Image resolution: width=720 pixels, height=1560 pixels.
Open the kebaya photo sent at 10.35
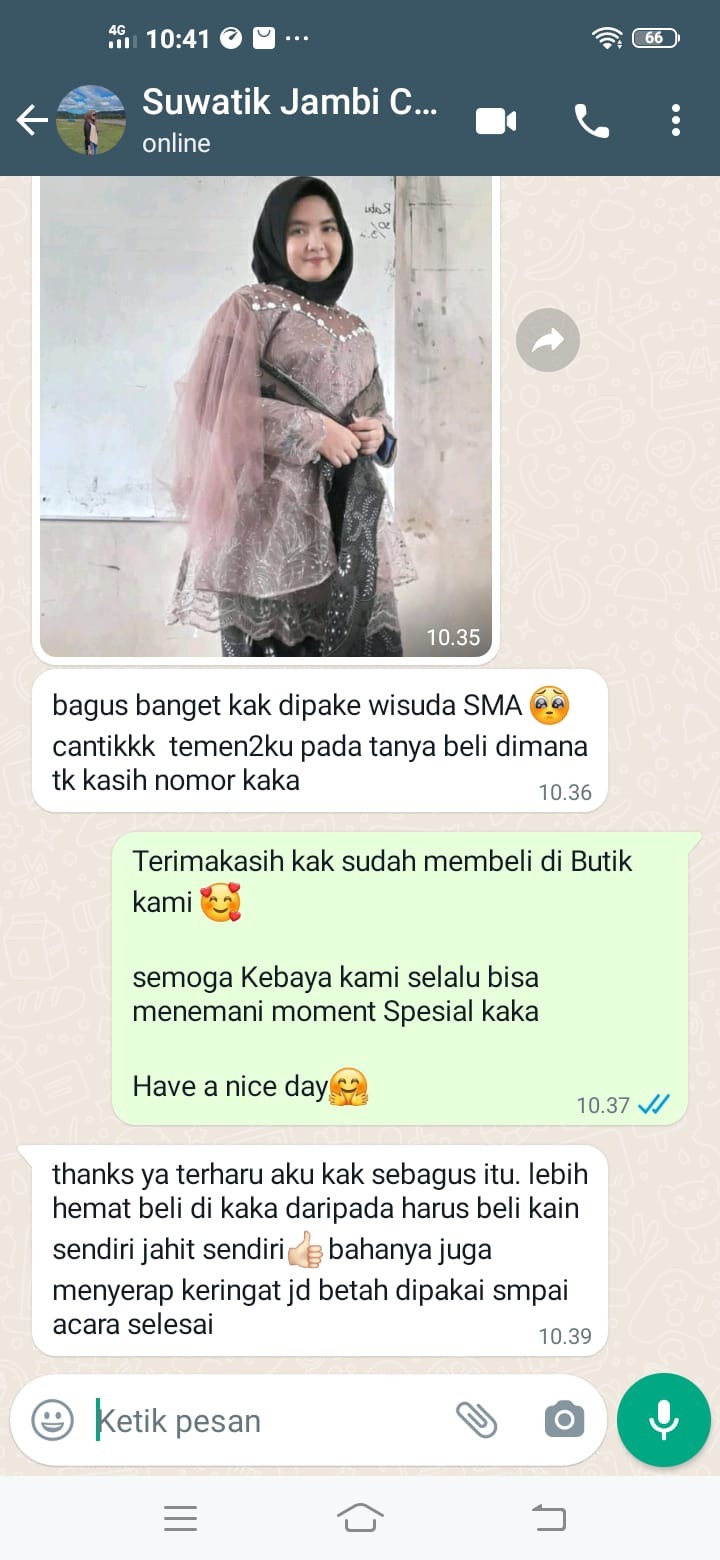click(266, 415)
